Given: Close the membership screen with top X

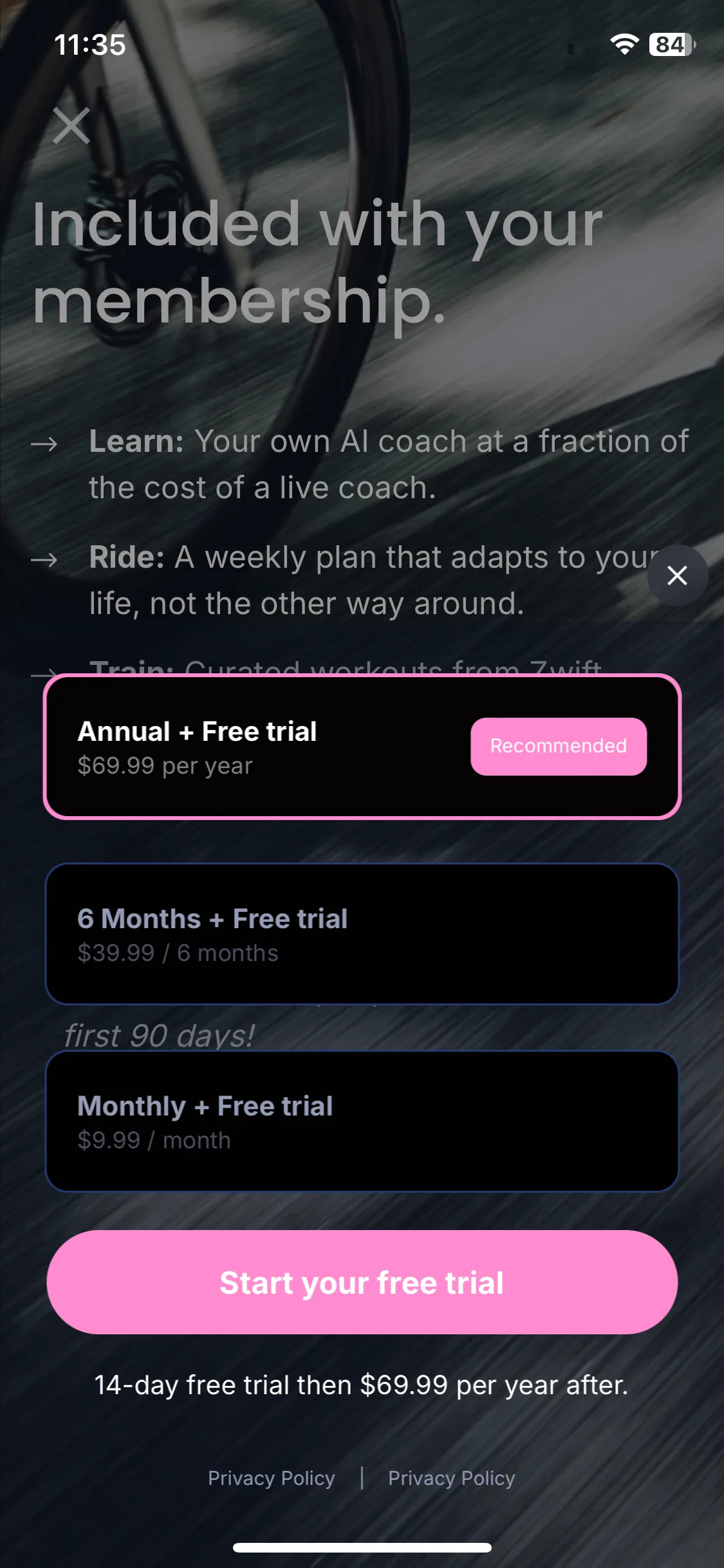Looking at the screenshot, I should click(71, 126).
